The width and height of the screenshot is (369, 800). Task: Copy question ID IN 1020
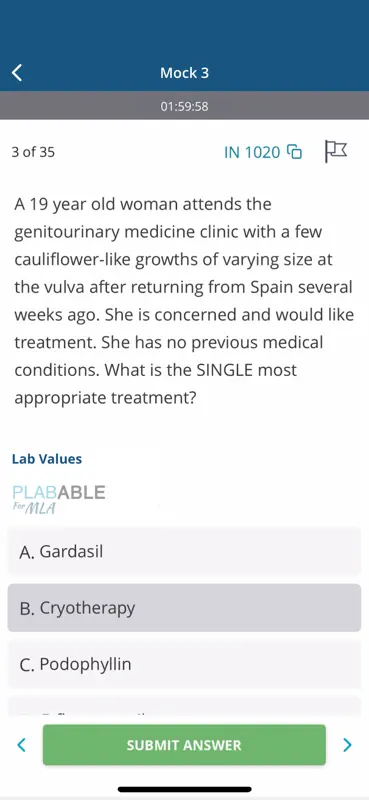point(295,152)
